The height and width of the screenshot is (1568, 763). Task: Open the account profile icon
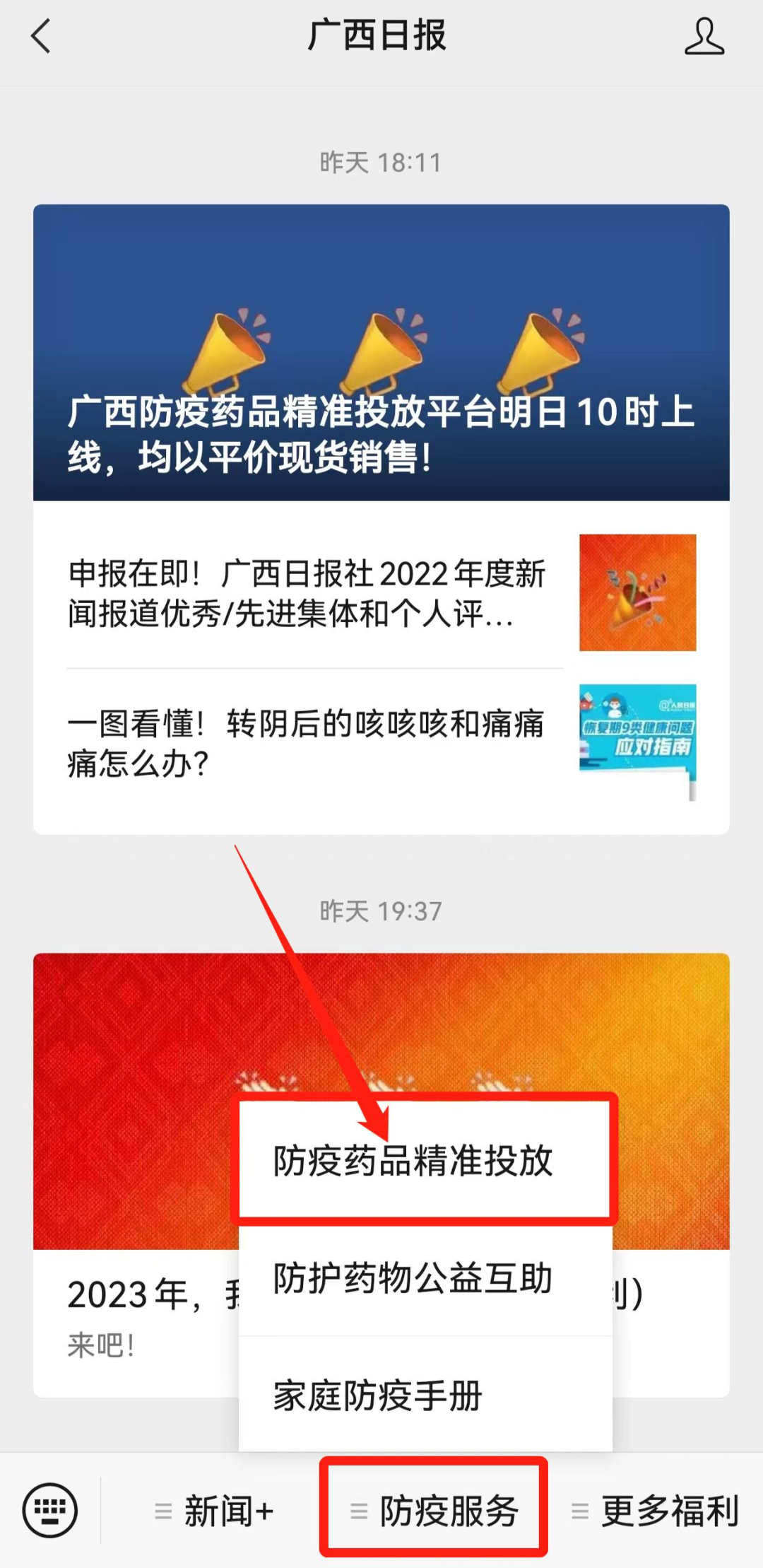(x=704, y=37)
